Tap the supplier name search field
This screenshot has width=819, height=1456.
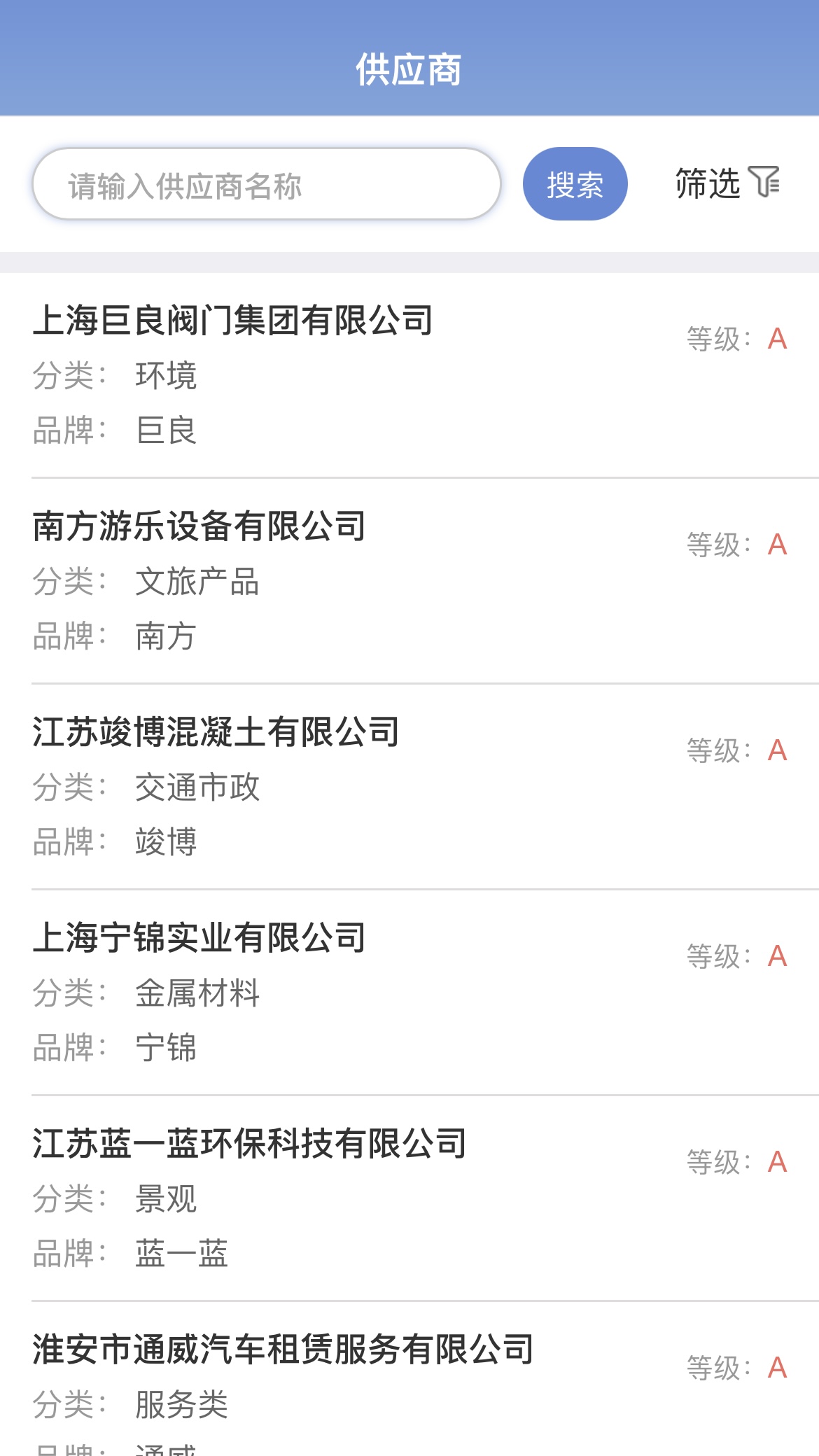click(266, 185)
